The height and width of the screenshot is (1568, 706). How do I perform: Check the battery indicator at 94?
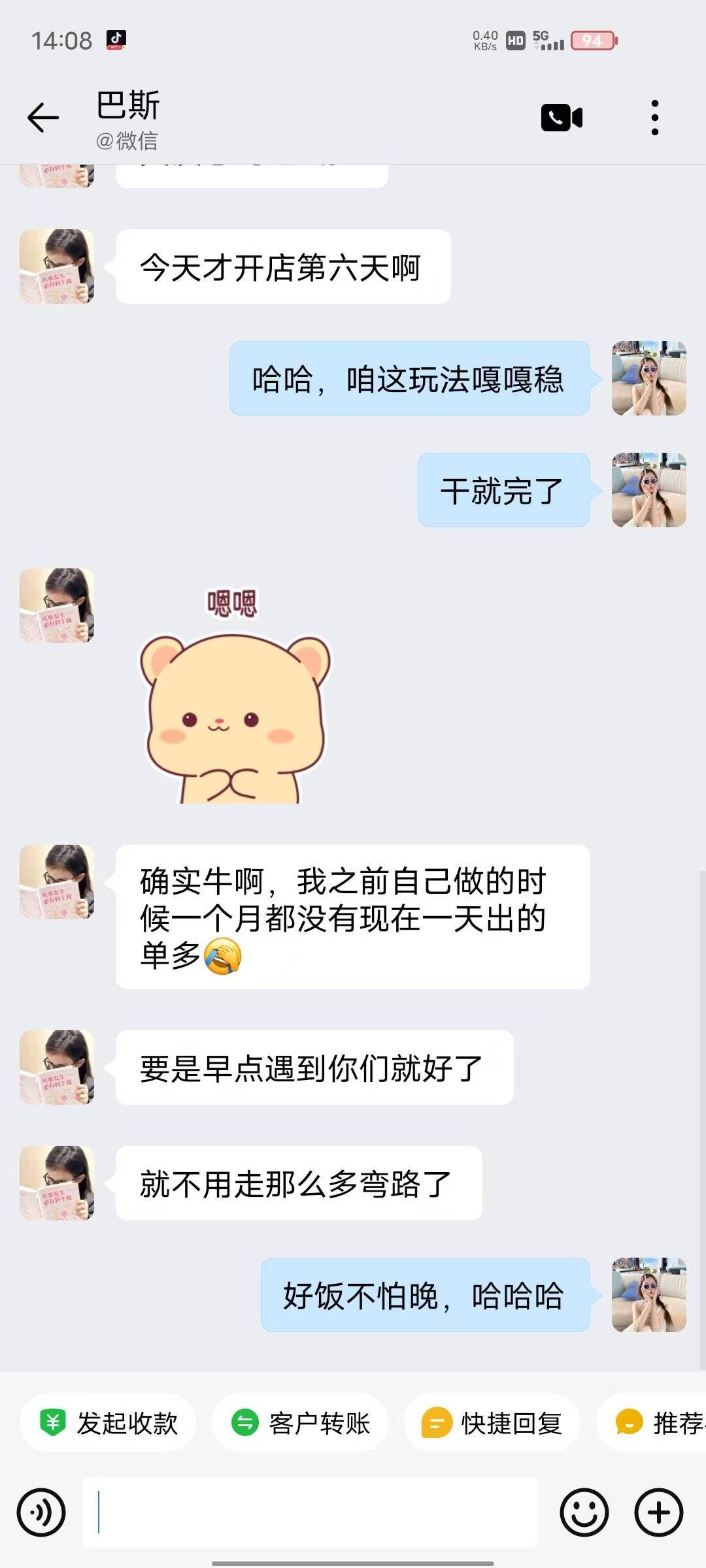tap(592, 39)
